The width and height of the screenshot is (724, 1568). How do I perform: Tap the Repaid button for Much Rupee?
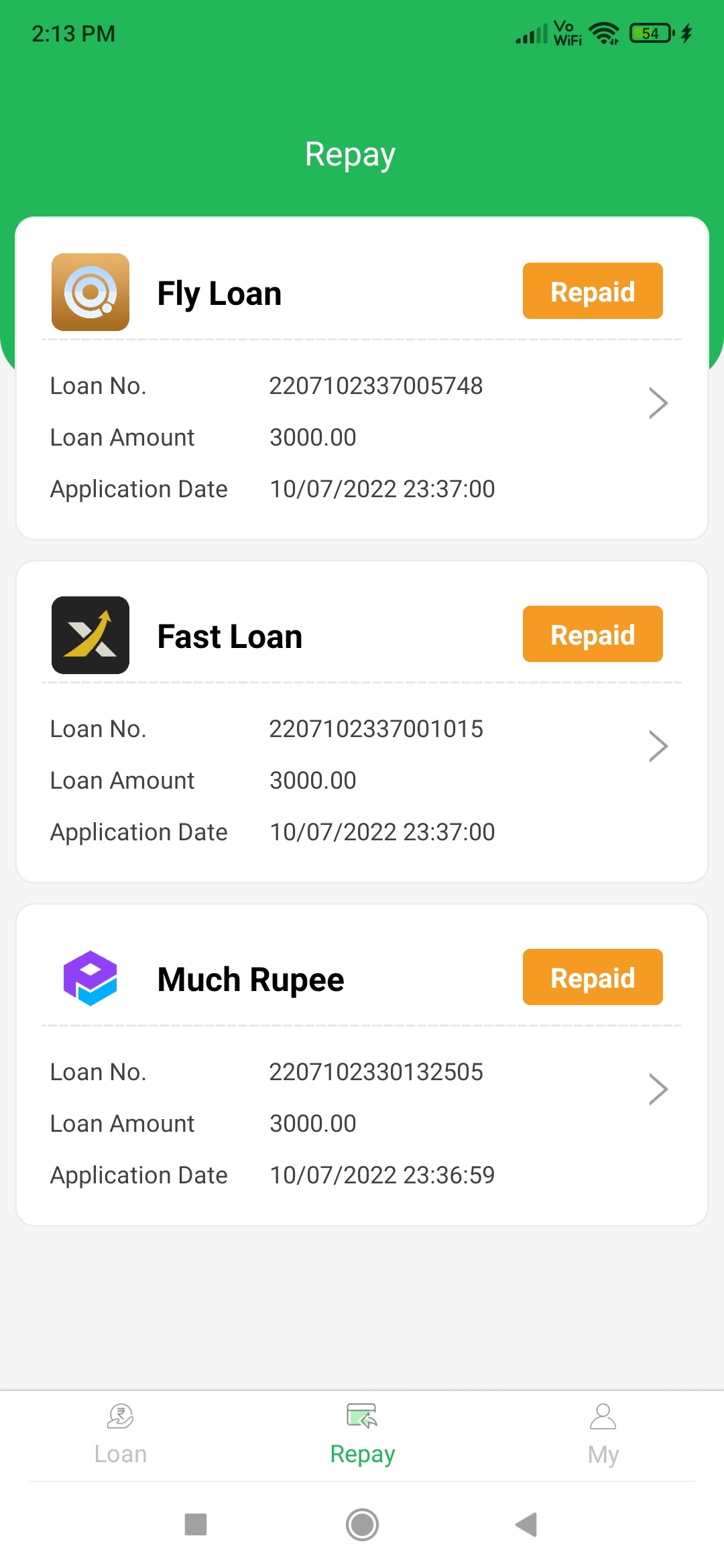tap(593, 978)
